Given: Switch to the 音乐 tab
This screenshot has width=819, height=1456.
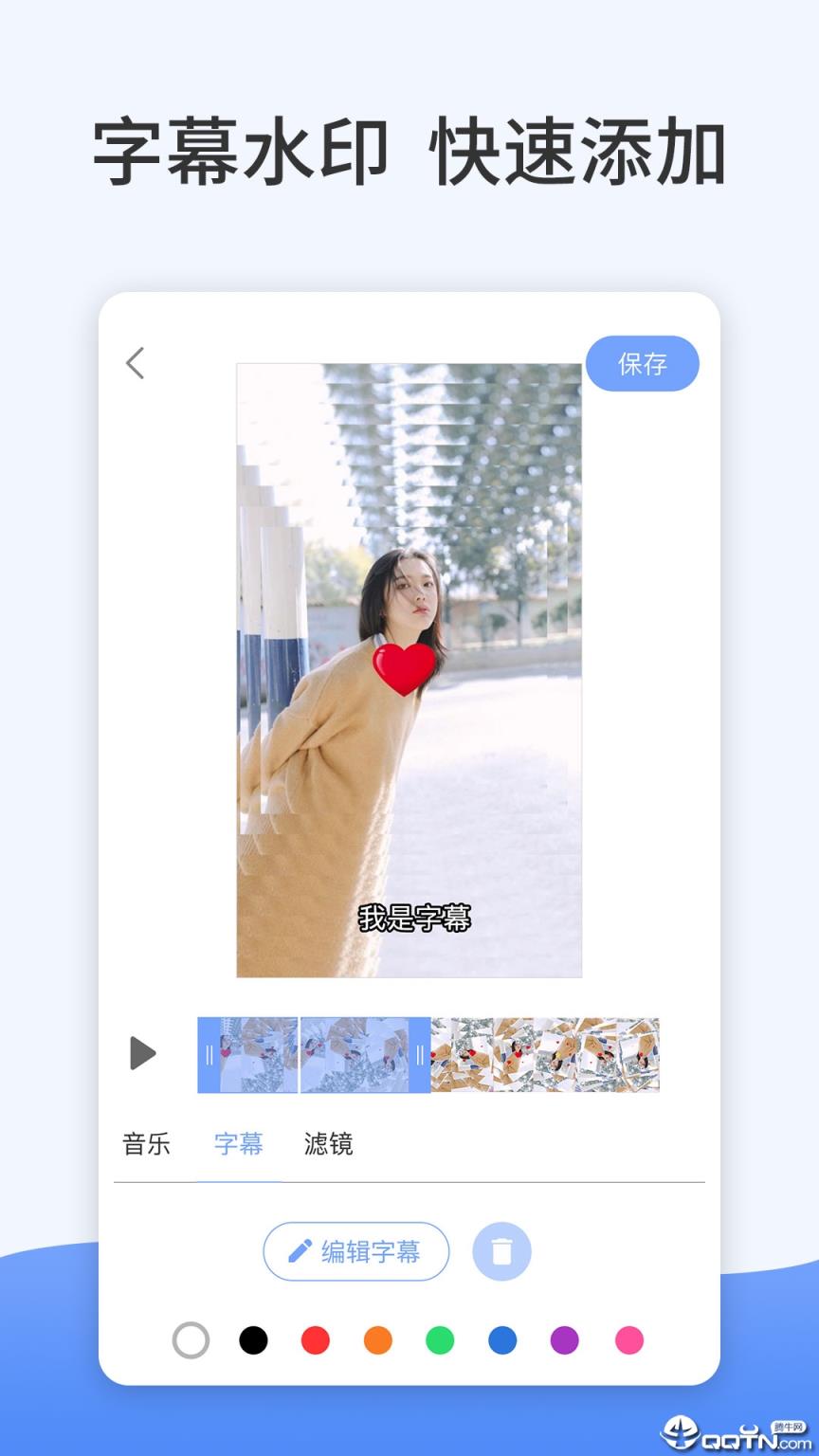Looking at the screenshot, I should tap(146, 1145).
